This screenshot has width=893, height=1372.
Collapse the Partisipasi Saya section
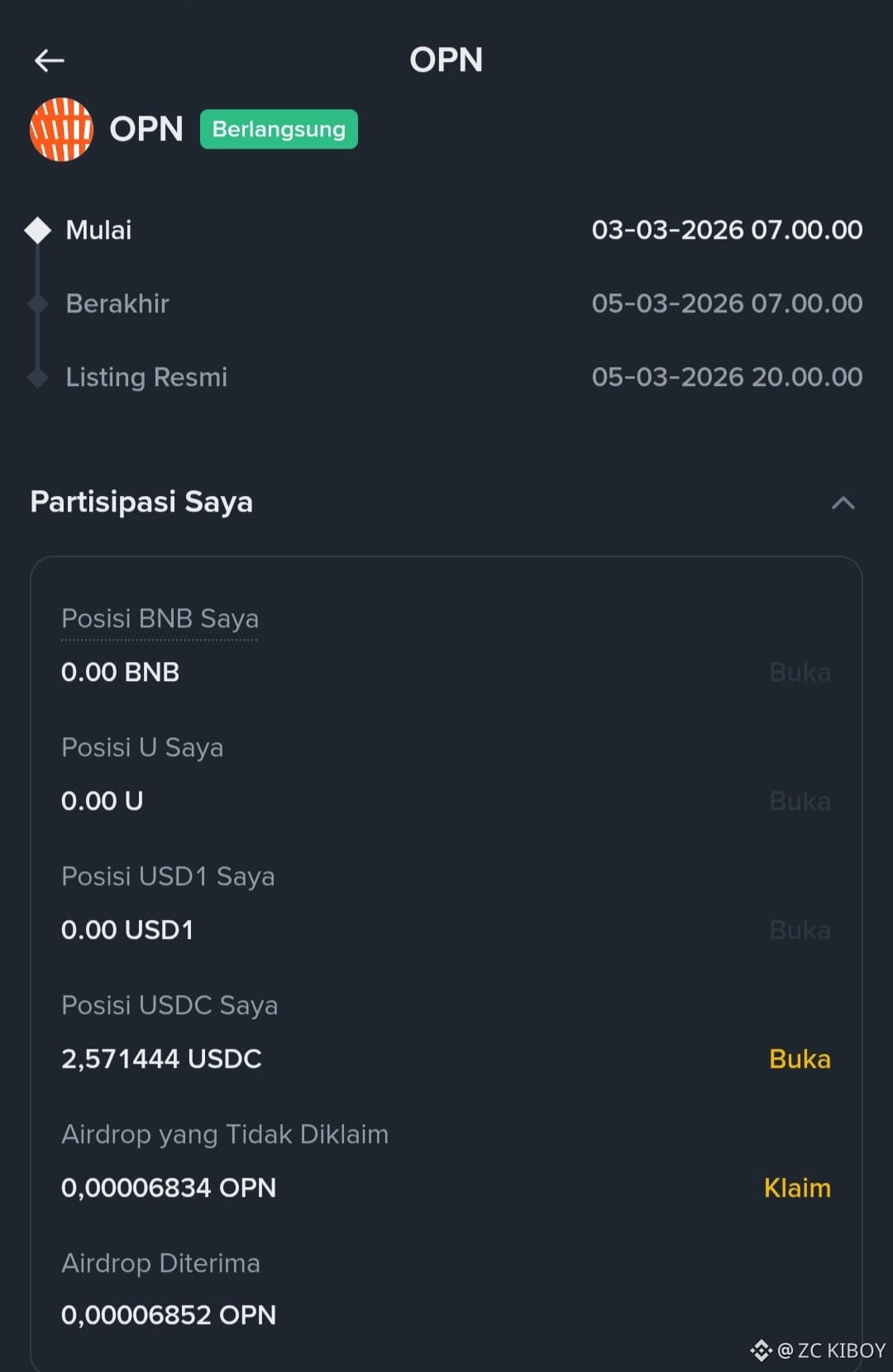click(x=843, y=503)
